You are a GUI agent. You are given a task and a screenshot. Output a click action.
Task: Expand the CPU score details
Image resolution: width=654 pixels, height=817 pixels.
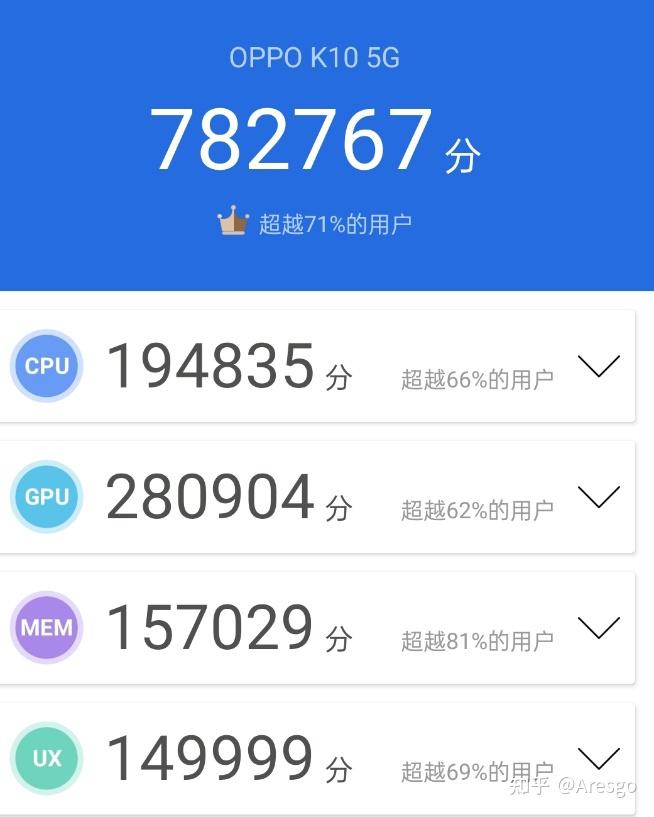click(x=599, y=365)
